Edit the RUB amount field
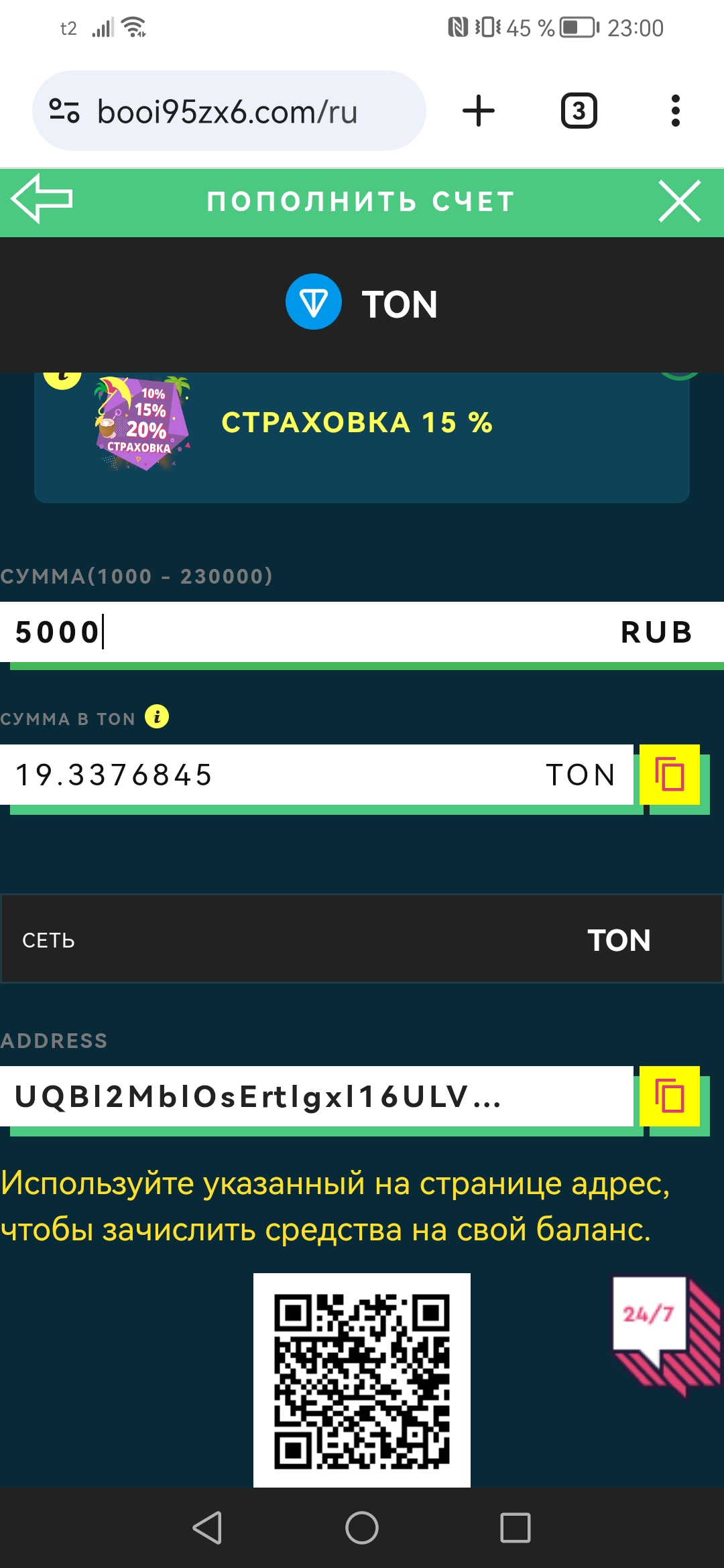 (362, 632)
